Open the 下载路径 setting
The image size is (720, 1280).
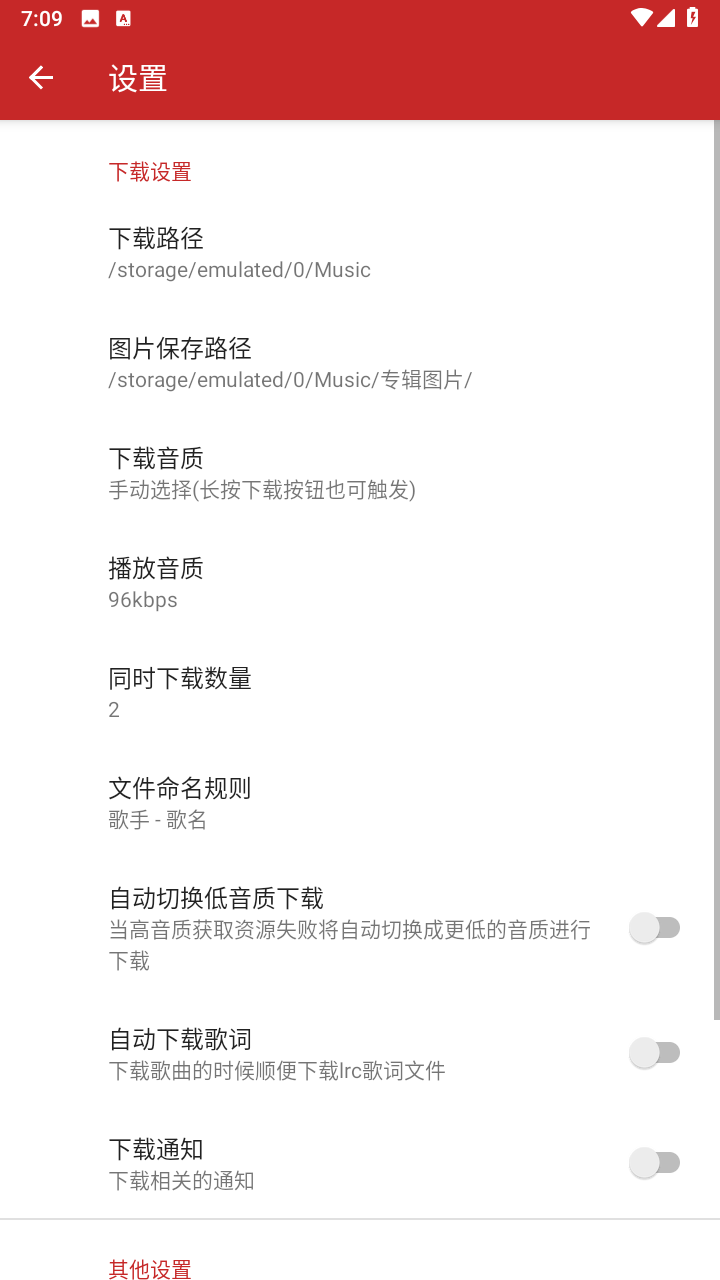coord(360,253)
